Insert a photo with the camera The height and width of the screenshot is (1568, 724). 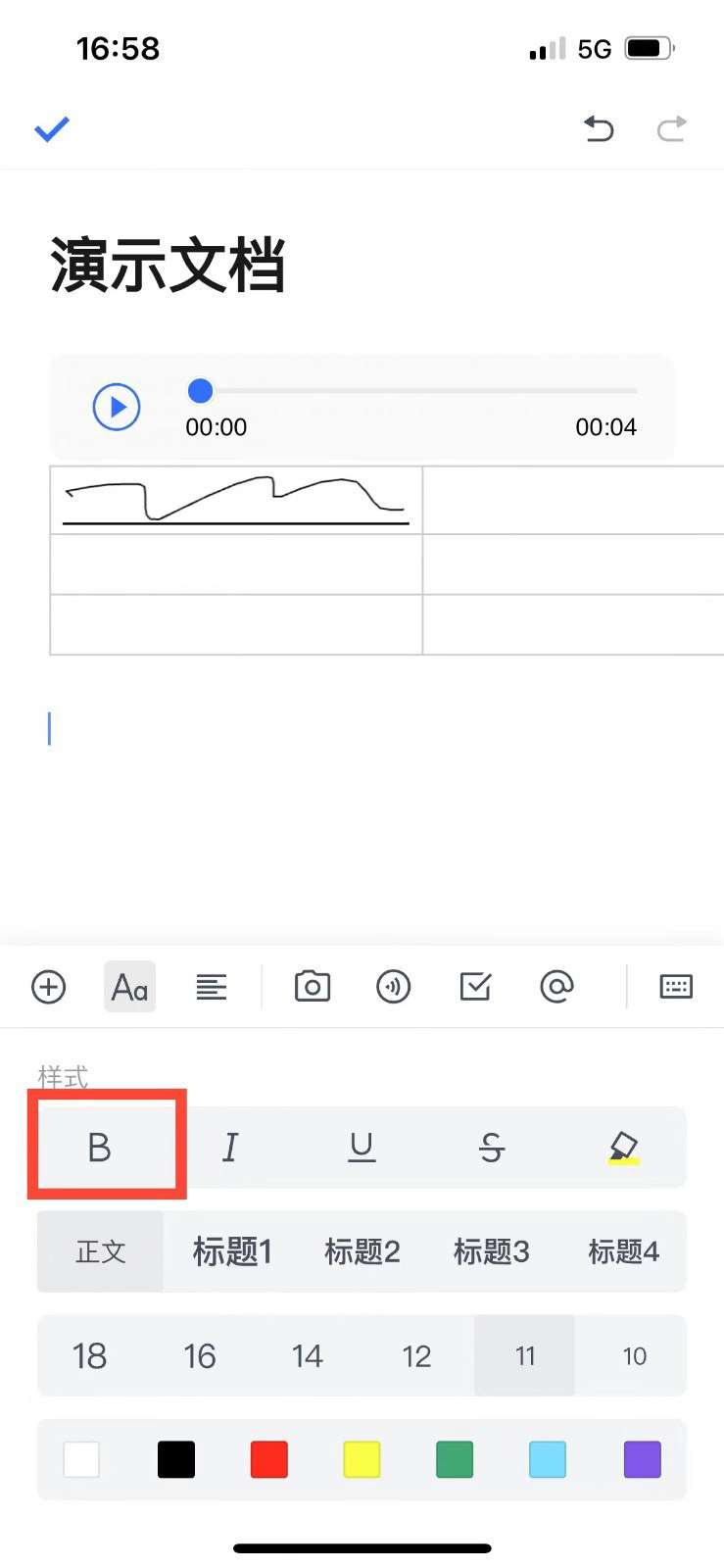(313, 987)
